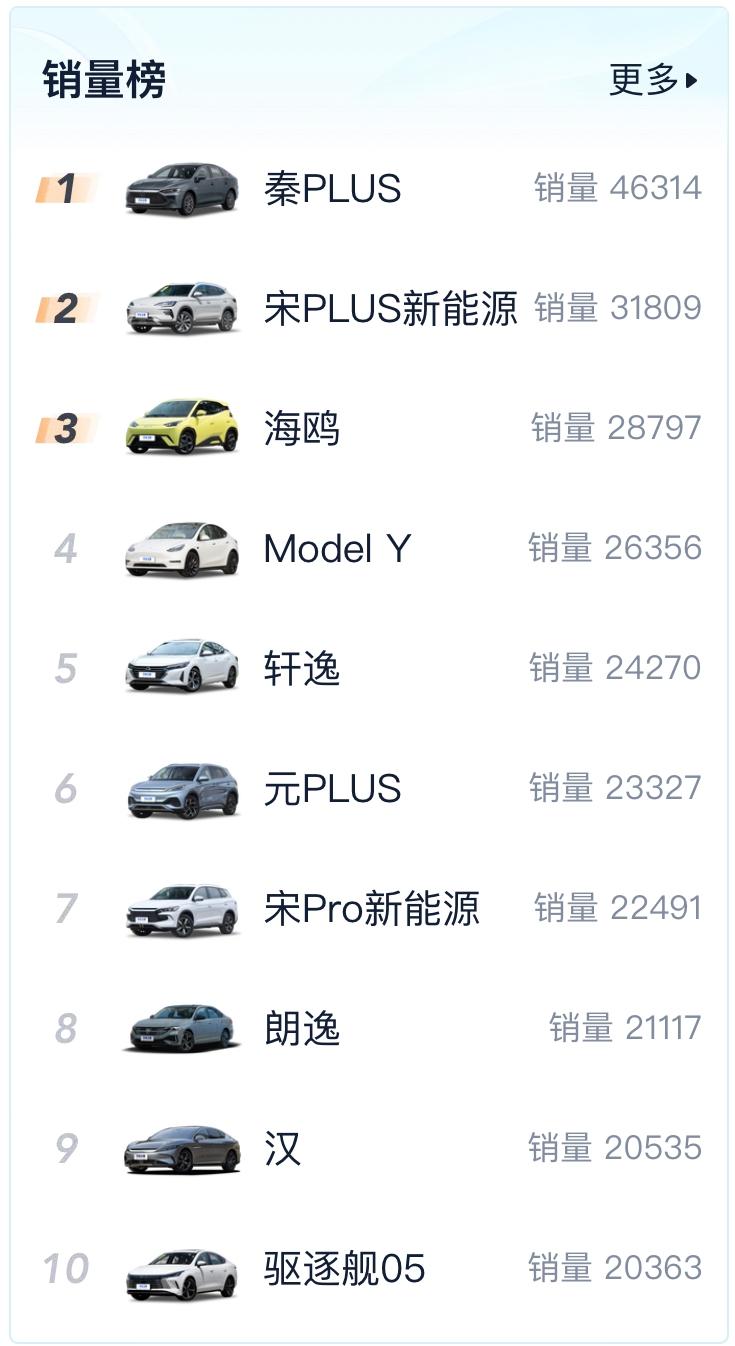Screen dimensions: 735x1346
Task: Select 宋PLUS新能源 in the sales list
Action: click(x=390, y=308)
